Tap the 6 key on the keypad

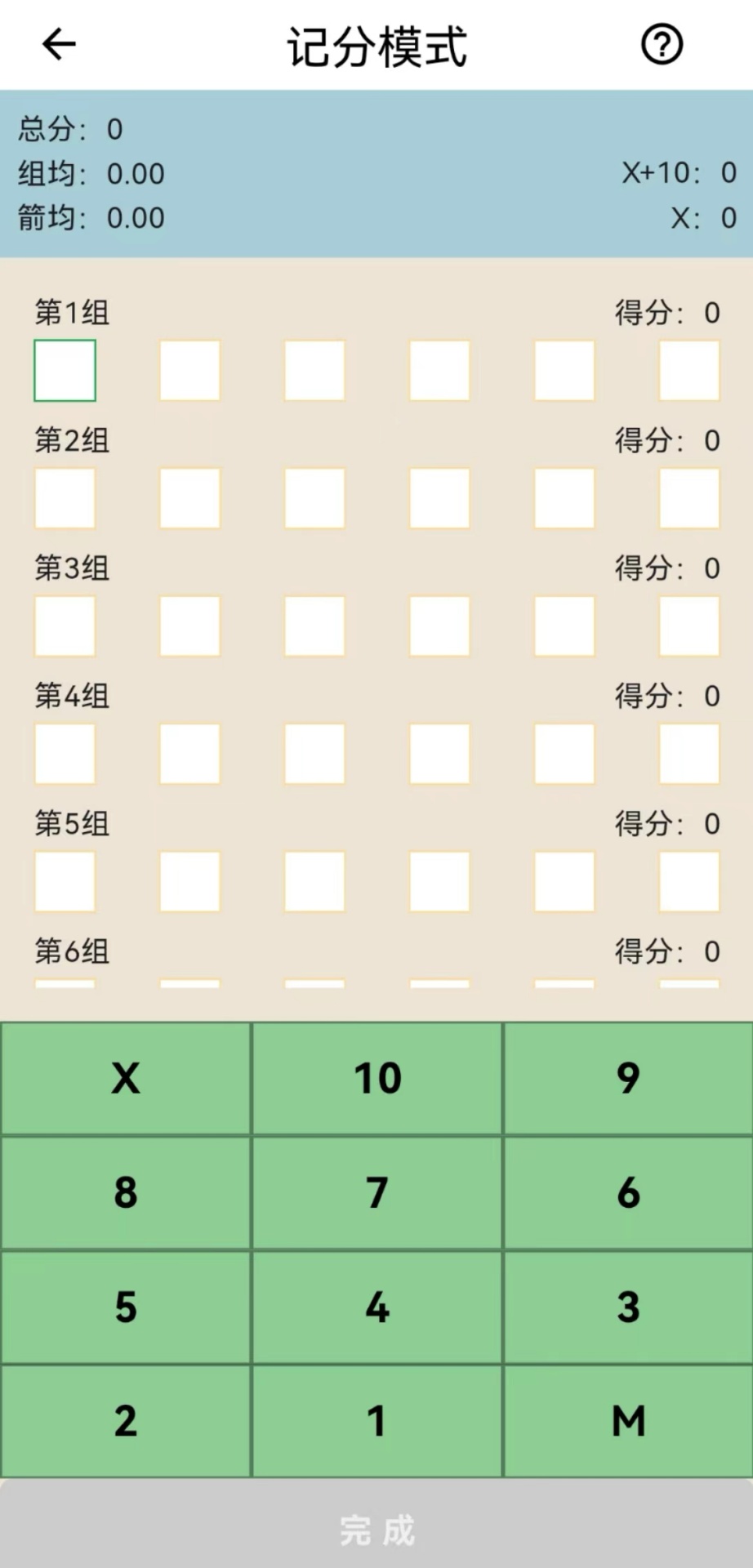tap(626, 1192)
